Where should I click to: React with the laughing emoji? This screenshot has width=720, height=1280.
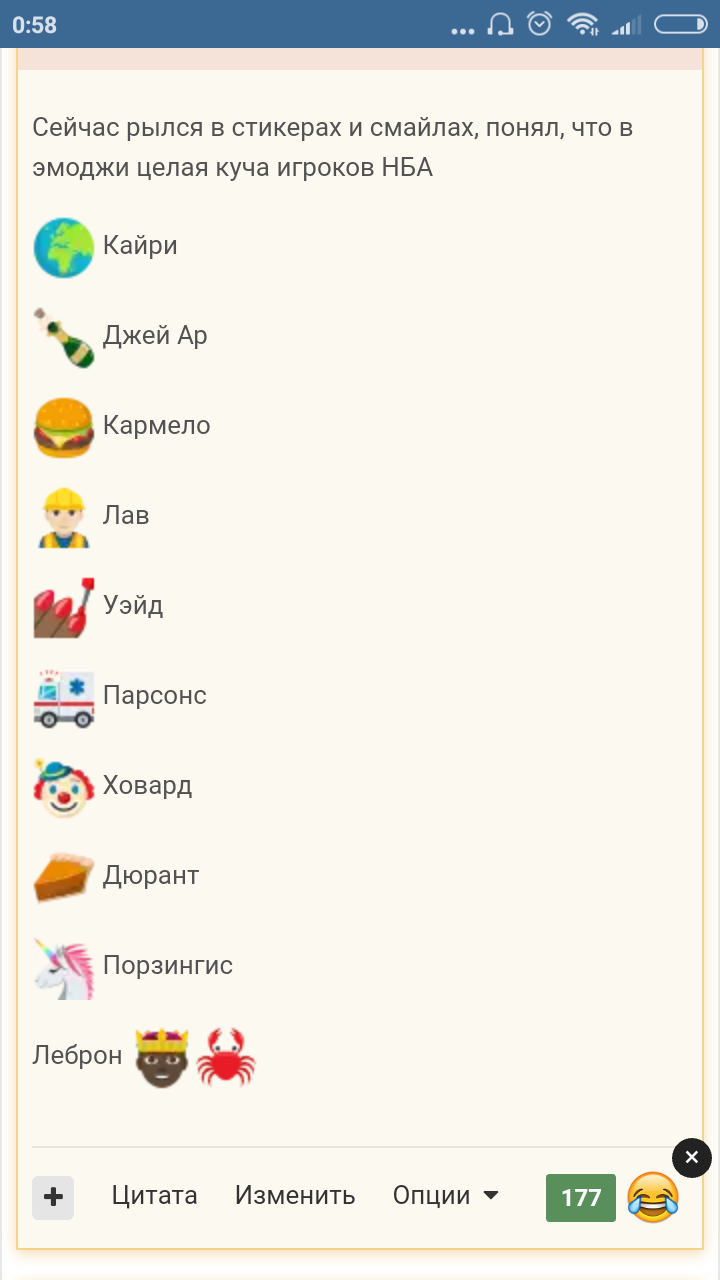[653, 1197]
